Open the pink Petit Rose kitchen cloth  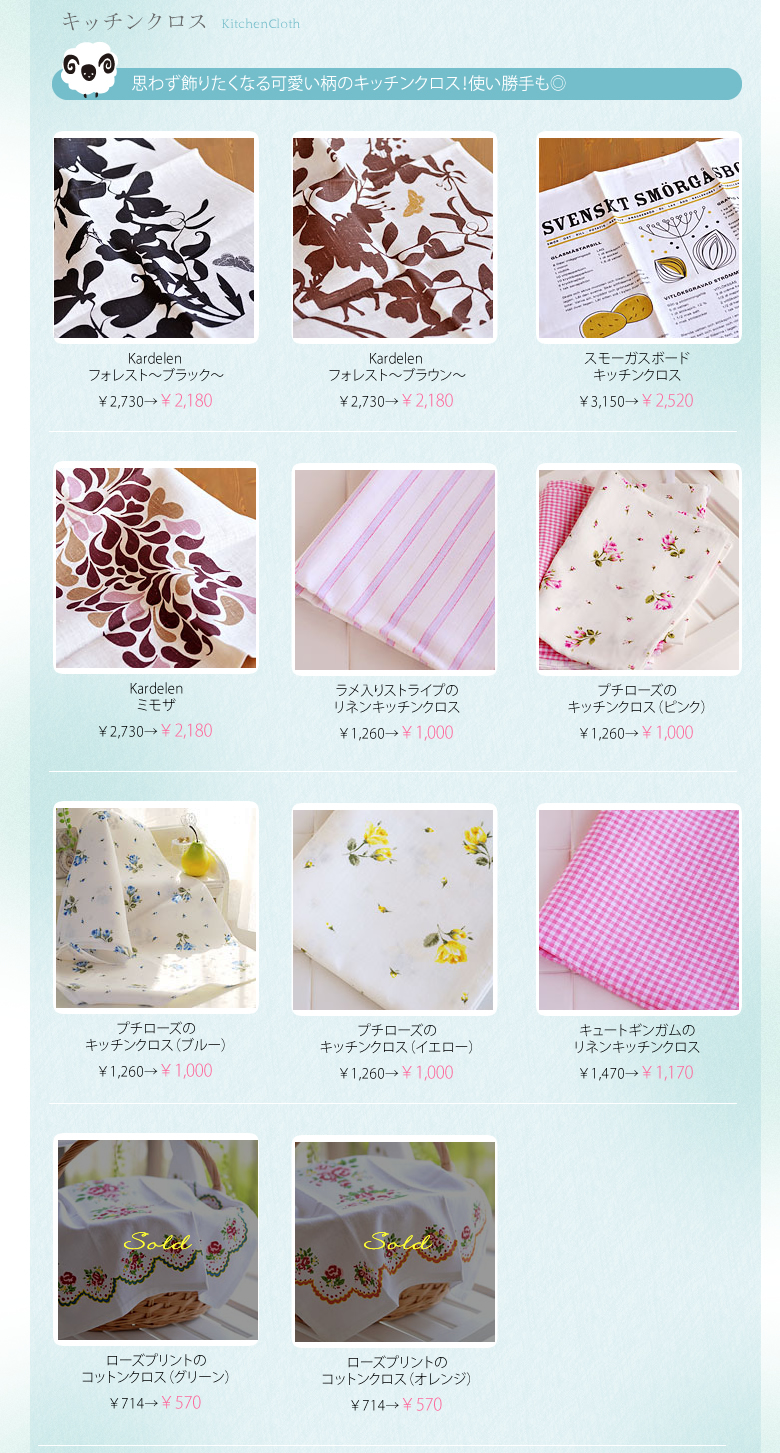(638, 570)
